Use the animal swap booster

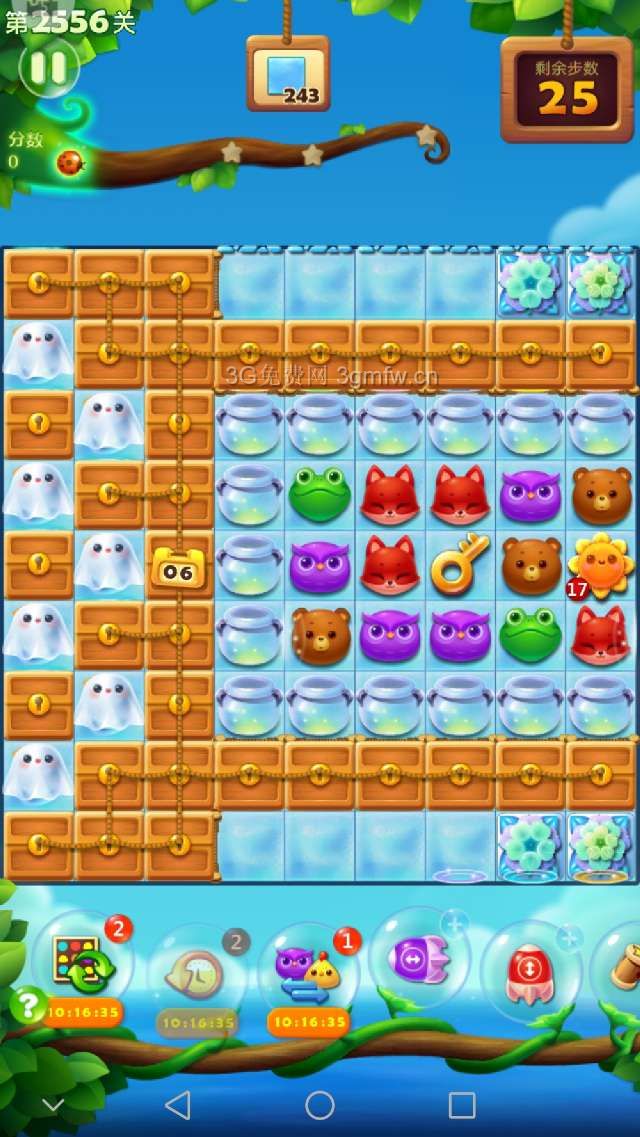(x=307, y=969)
